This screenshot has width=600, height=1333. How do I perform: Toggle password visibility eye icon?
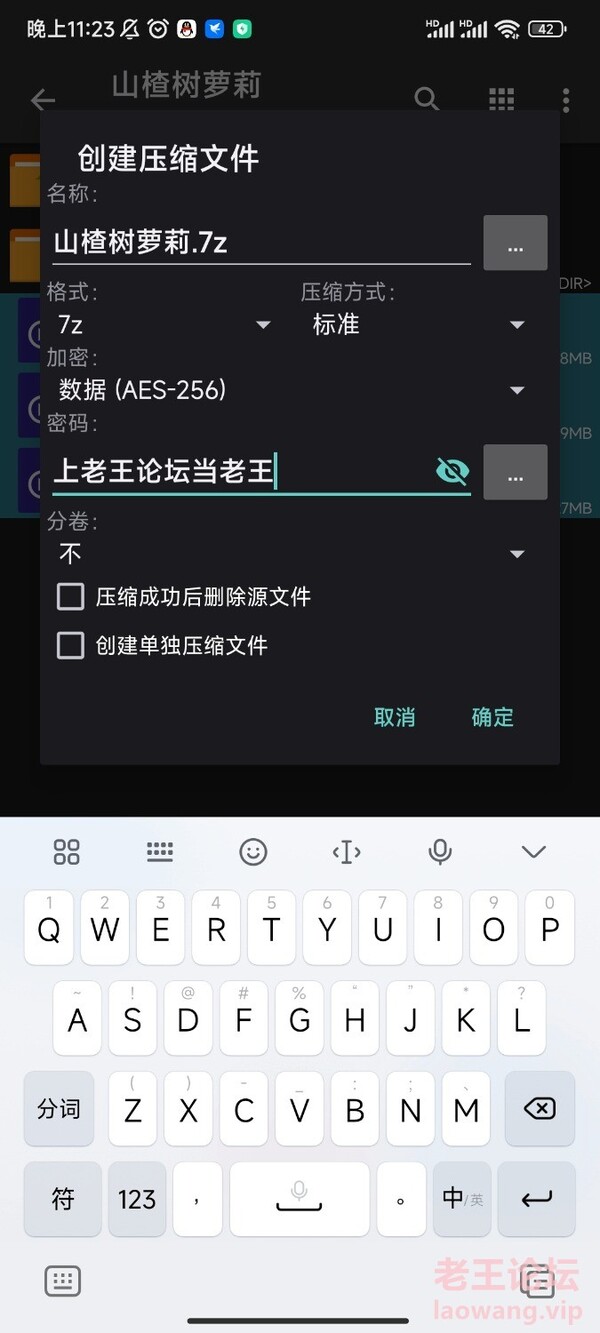click(453, 471)
